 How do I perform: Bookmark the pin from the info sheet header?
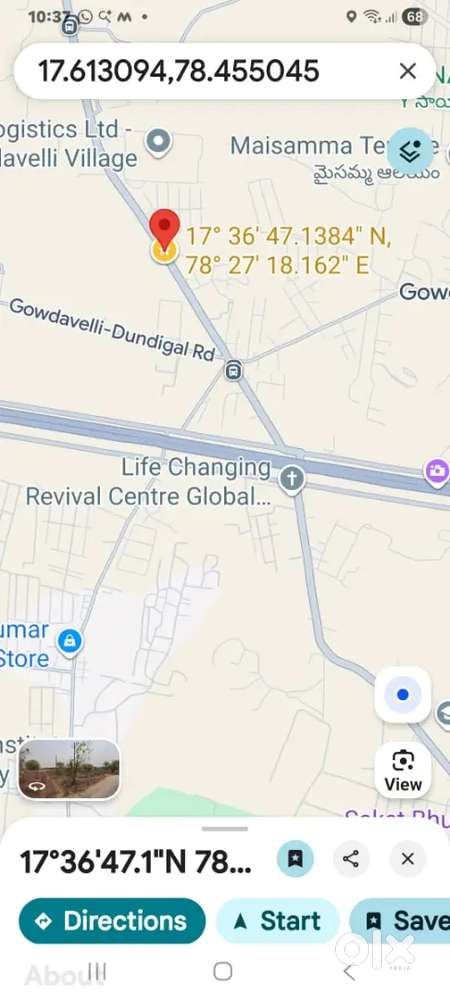pos(294,858)
